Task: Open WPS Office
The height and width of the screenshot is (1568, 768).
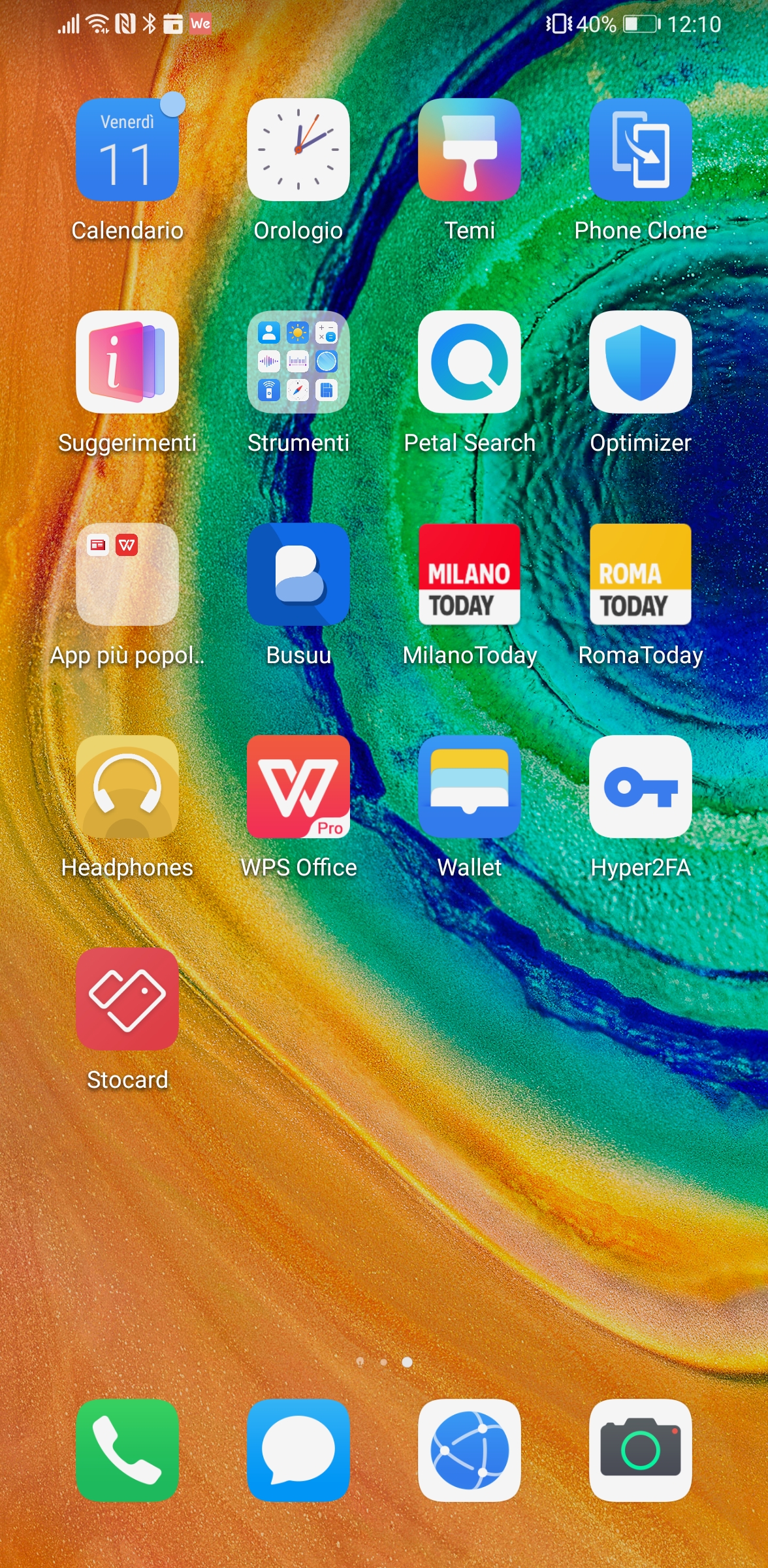Action: [x=298, y=787]
